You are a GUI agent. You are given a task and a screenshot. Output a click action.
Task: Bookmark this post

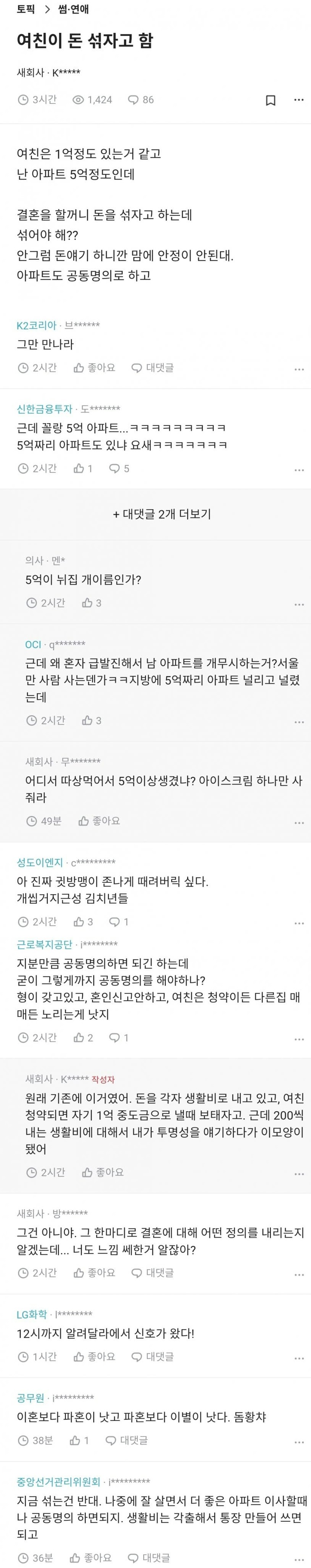(x=271, y=100)
